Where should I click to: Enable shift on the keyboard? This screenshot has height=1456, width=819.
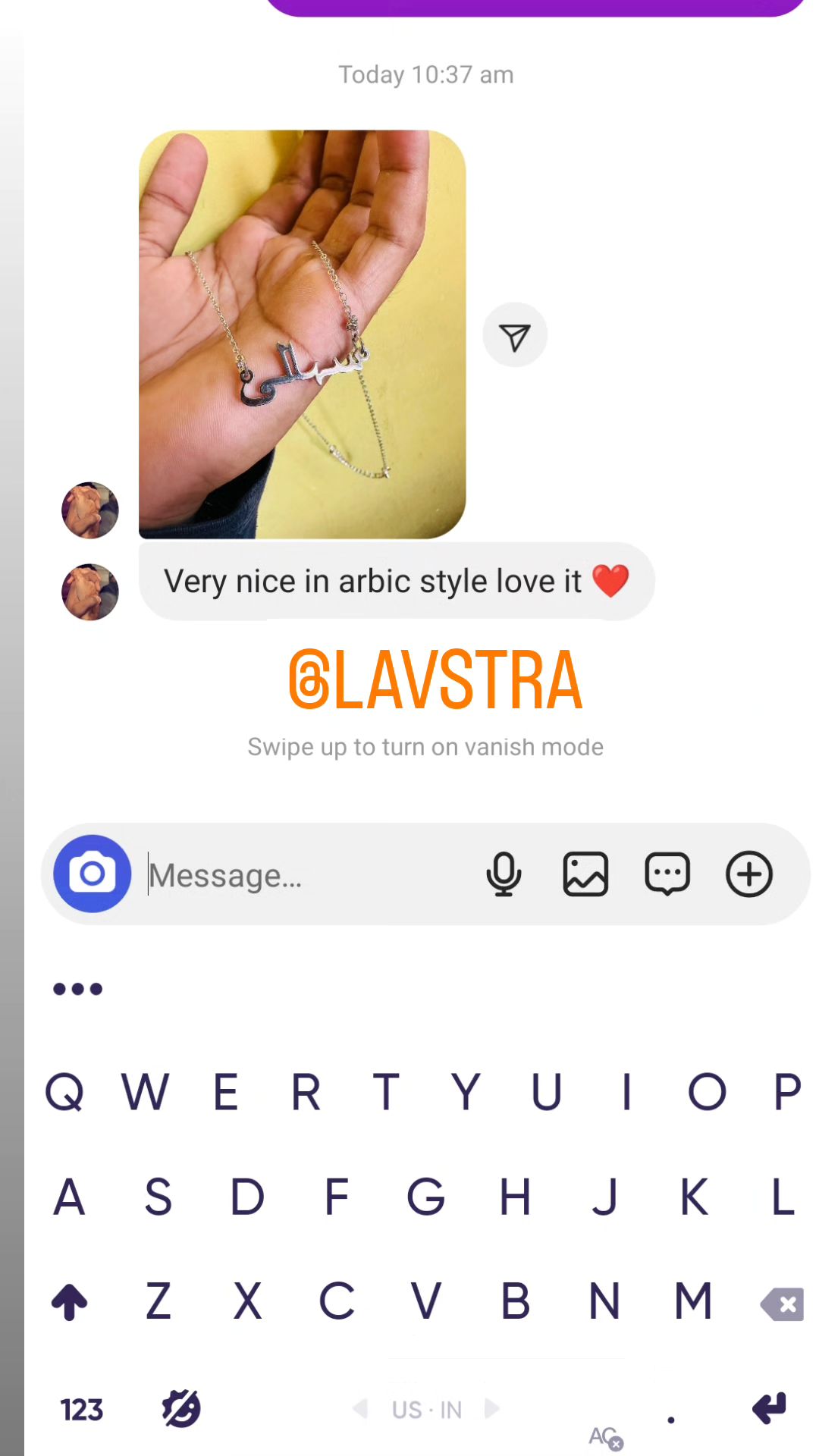pos(70,1302)
